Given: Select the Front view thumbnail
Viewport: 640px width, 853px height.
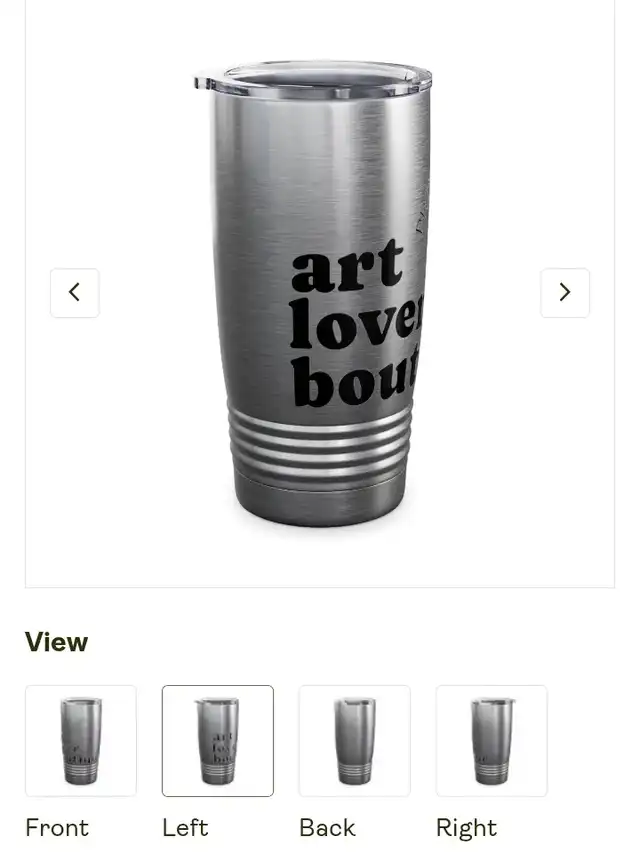Looking at the screenshot, I should click(x=81, y=741).
